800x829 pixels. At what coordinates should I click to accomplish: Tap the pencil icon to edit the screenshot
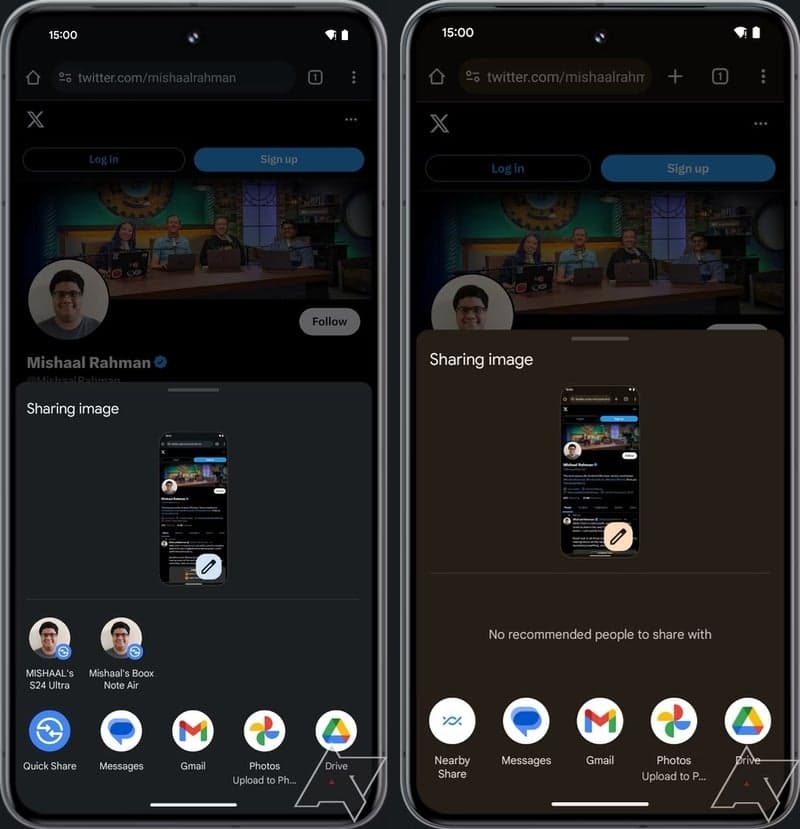pos(209,566)
